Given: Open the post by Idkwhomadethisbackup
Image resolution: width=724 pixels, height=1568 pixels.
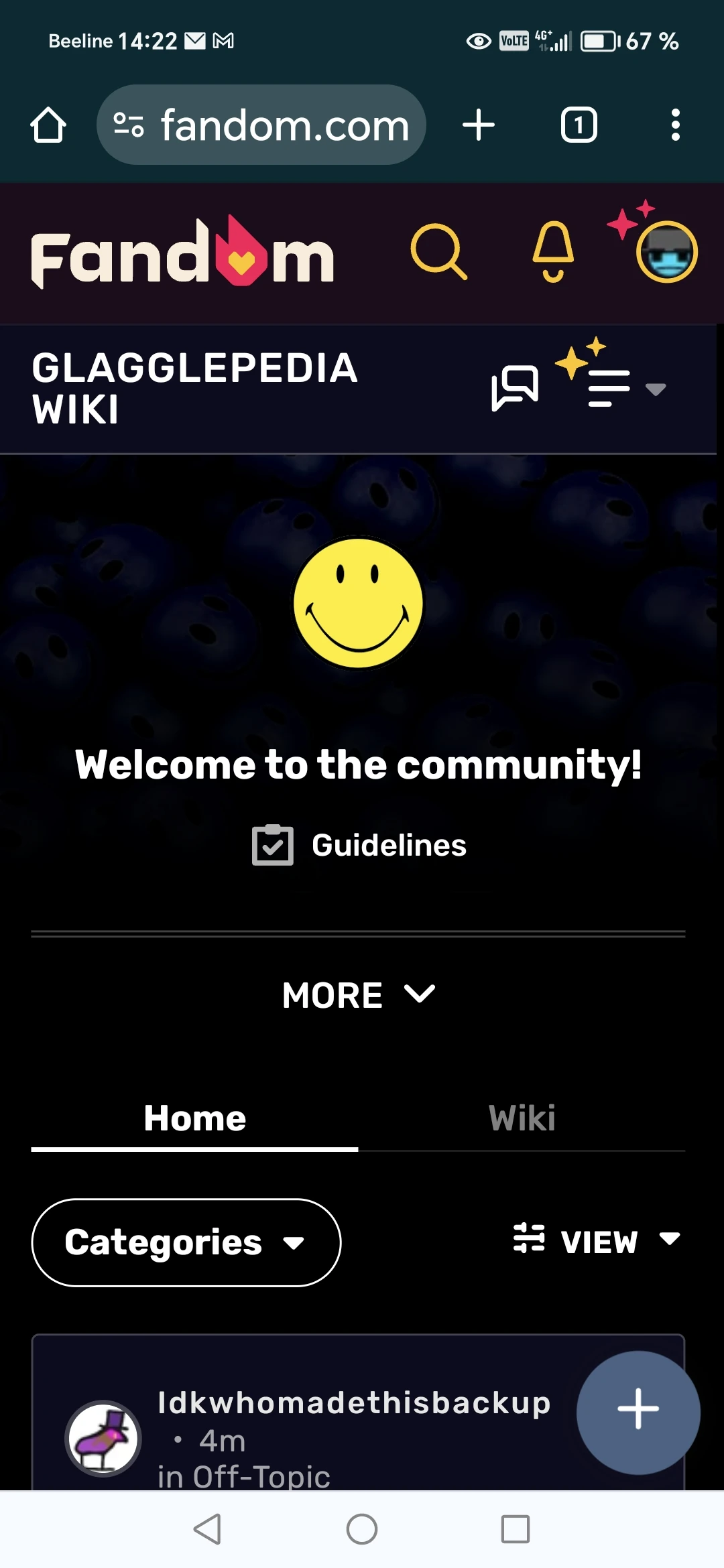Looking at the screenshot, I should click(x=353, y=1403).
